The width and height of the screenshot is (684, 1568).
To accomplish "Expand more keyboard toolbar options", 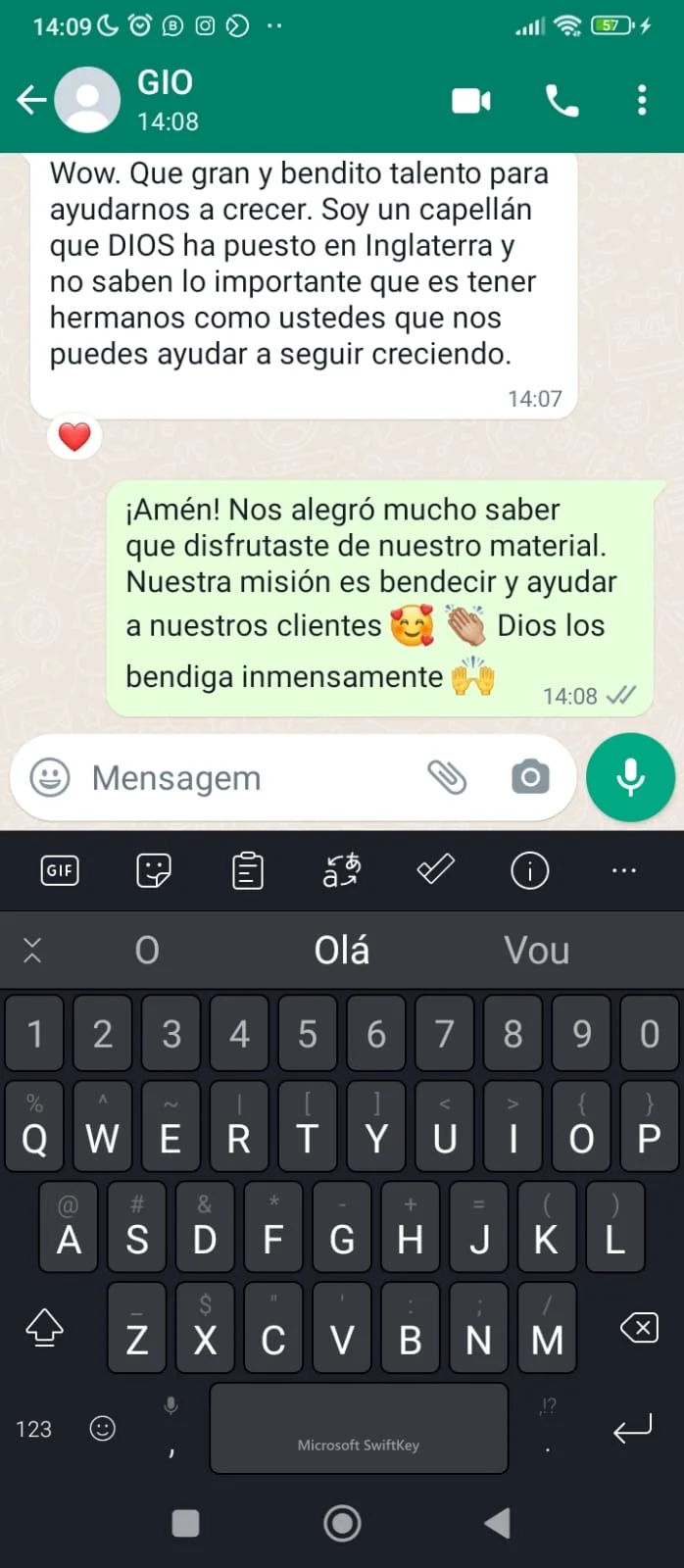I will point(623,870).
